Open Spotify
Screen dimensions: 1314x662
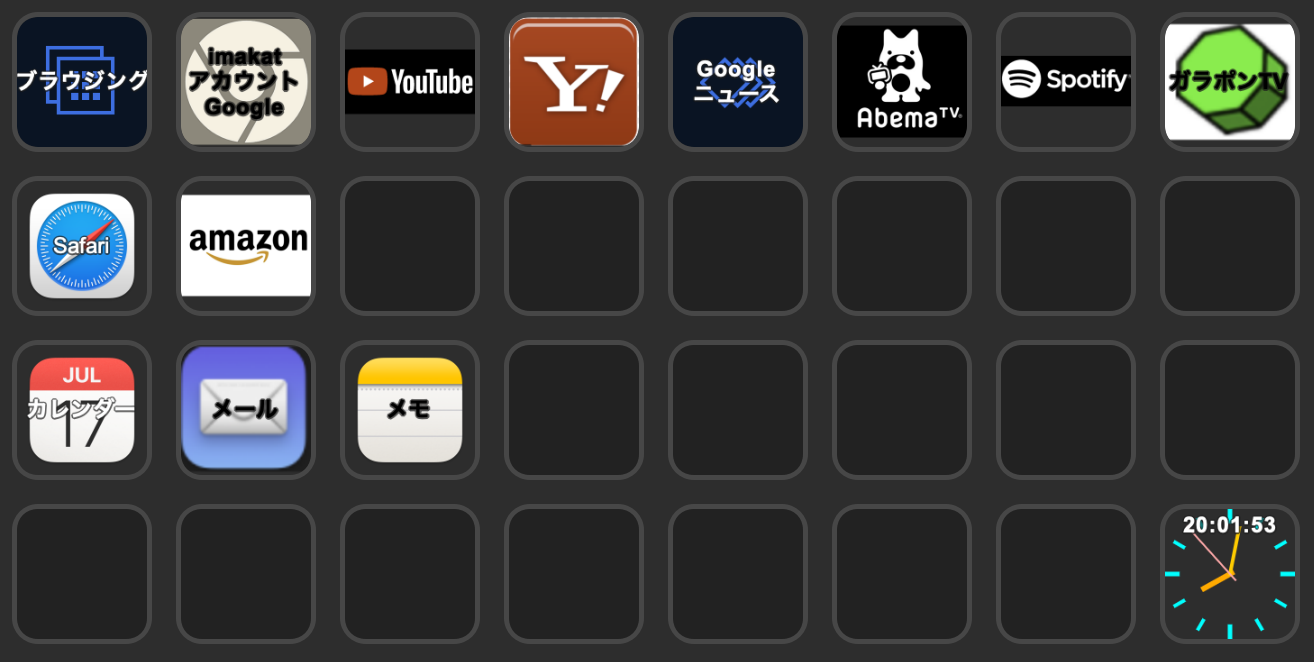[x=1066, y=82]
